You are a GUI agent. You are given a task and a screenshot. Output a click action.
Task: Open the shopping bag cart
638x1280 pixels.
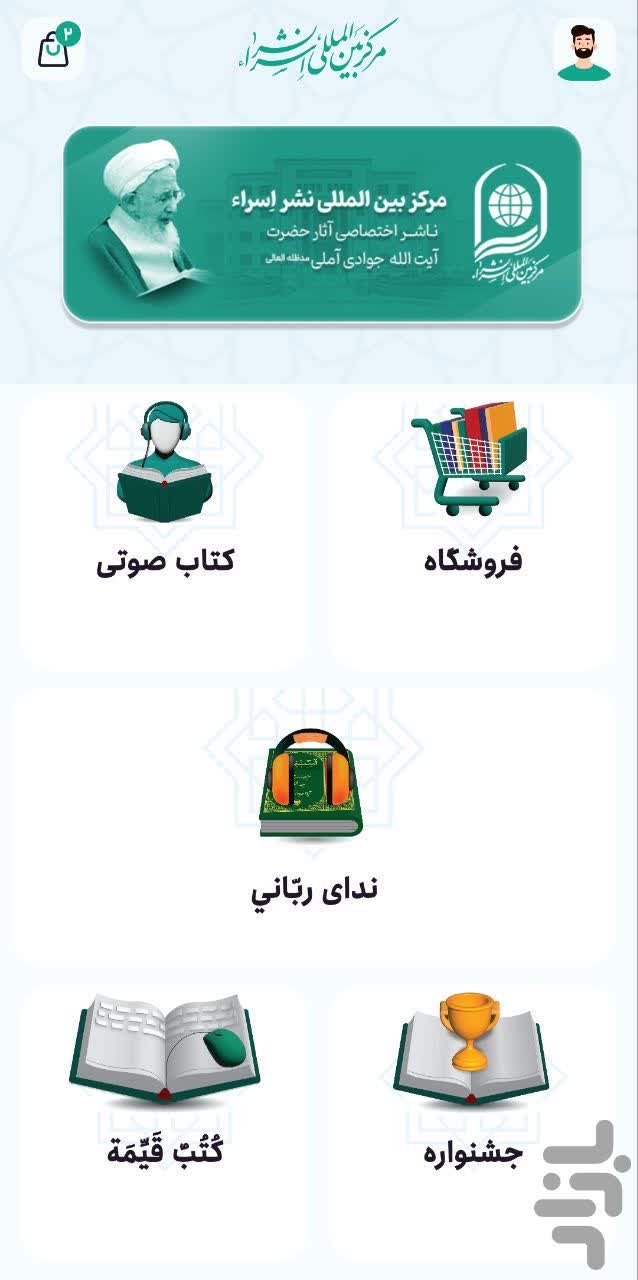click(x=53, y=49)
